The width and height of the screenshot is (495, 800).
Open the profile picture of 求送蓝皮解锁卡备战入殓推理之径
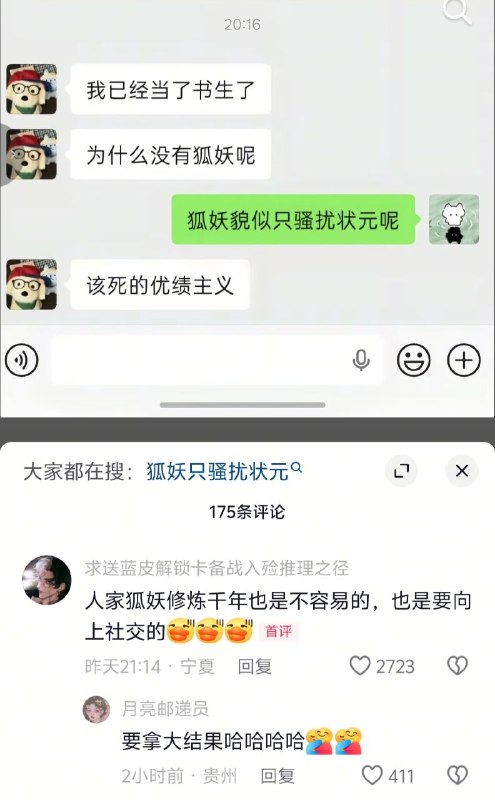coord(47,580)
